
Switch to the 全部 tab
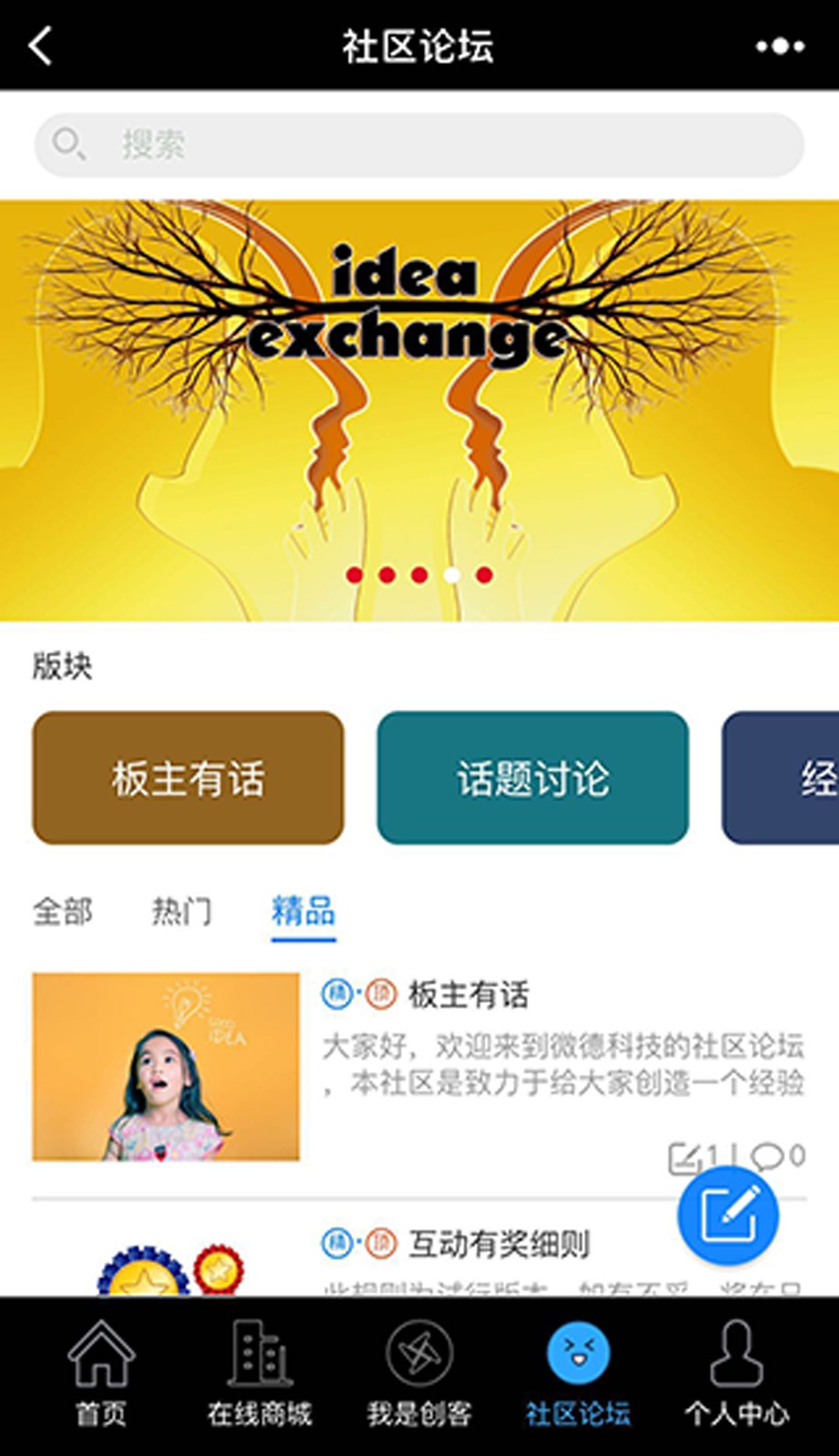click(x=63, y=911)
